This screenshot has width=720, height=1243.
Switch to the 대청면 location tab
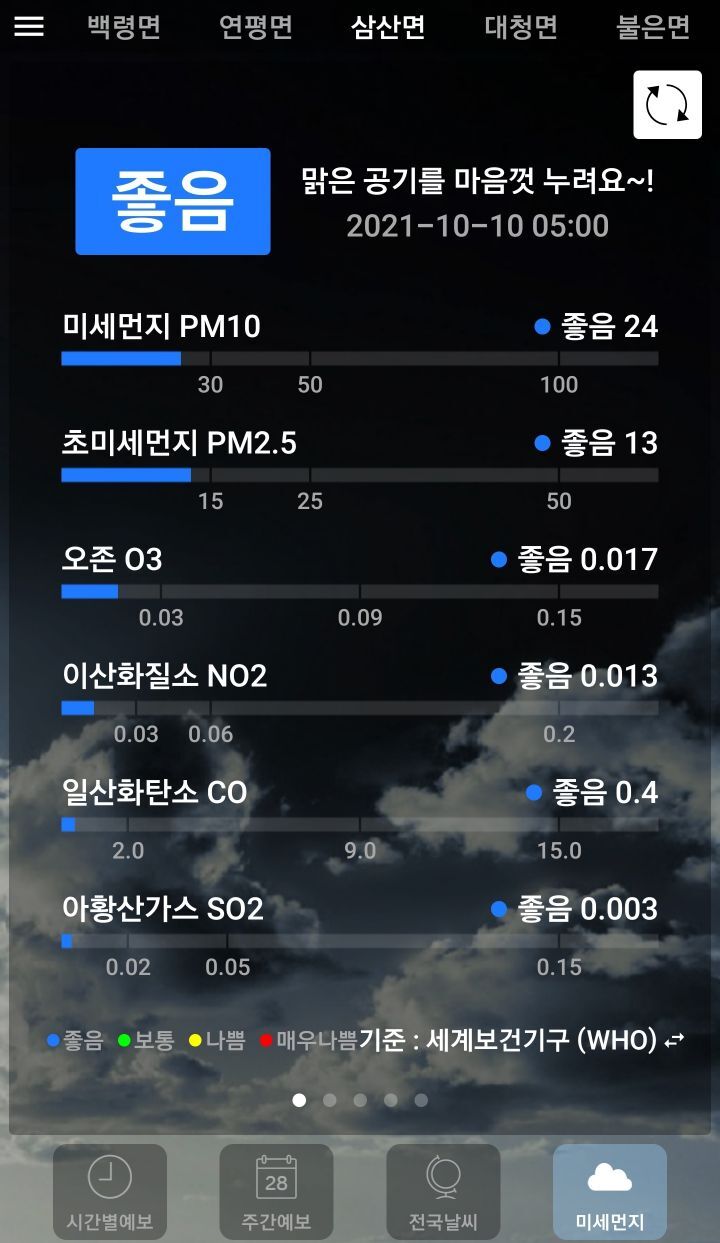tap(521, 27)
